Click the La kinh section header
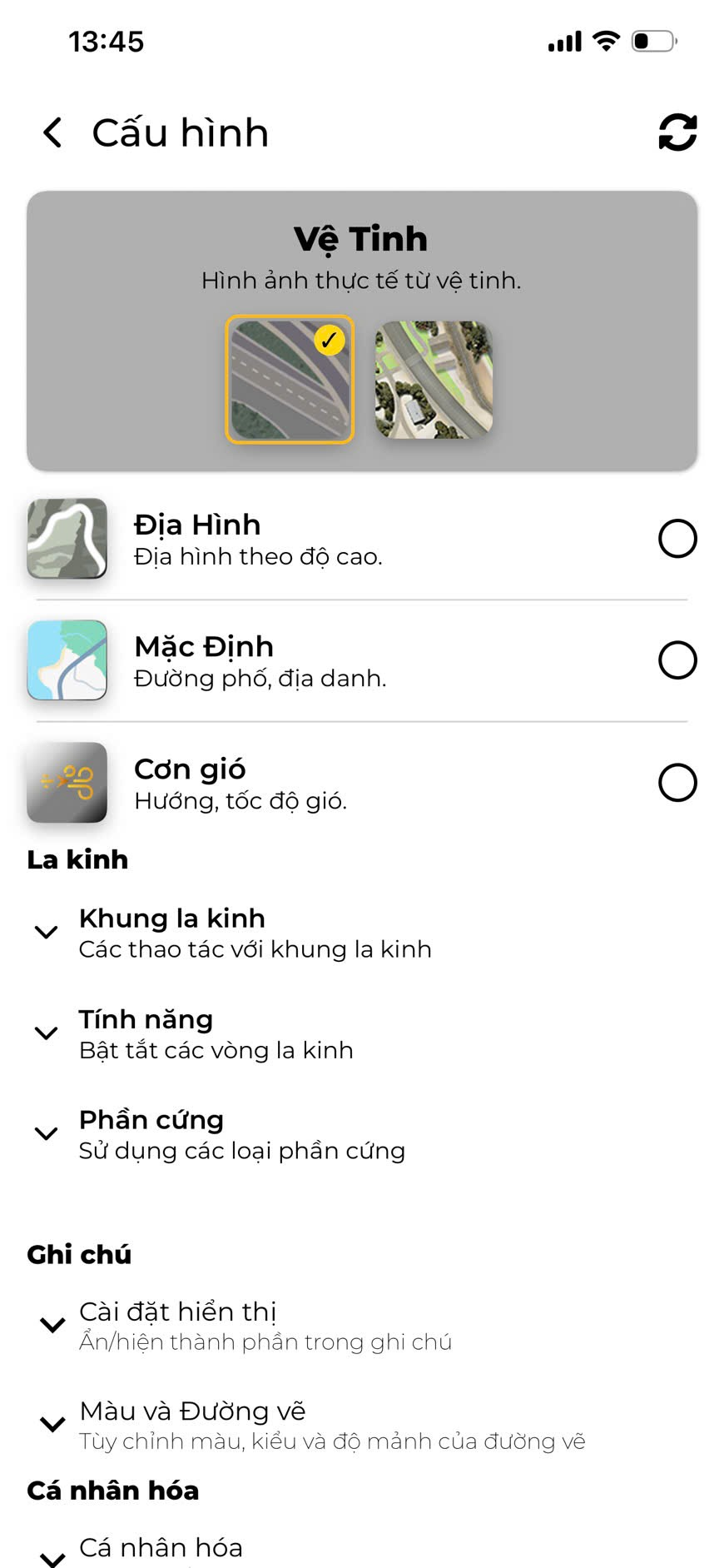Viewport: 724px width, 1568px height. [x=77, y=859]
